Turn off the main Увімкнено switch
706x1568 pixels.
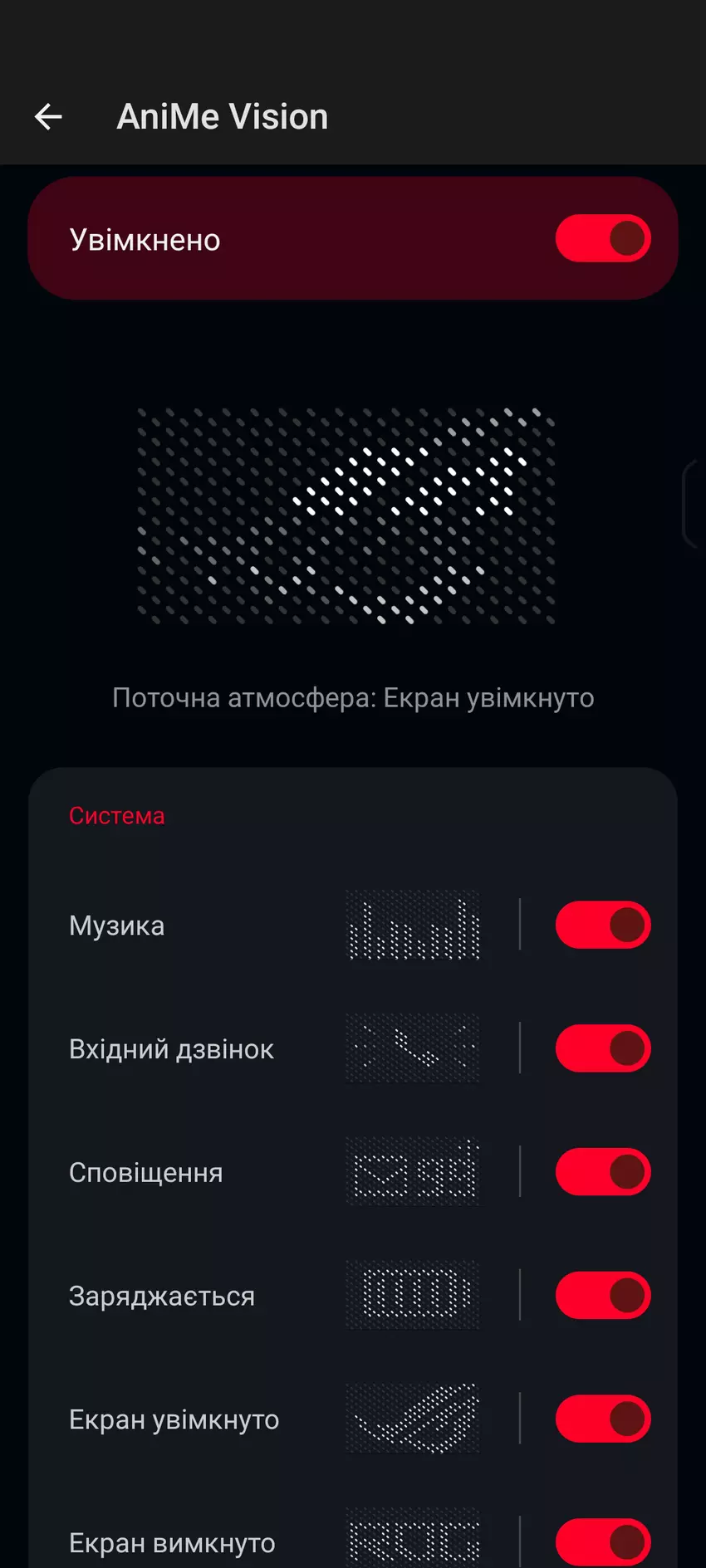point(602,239)
